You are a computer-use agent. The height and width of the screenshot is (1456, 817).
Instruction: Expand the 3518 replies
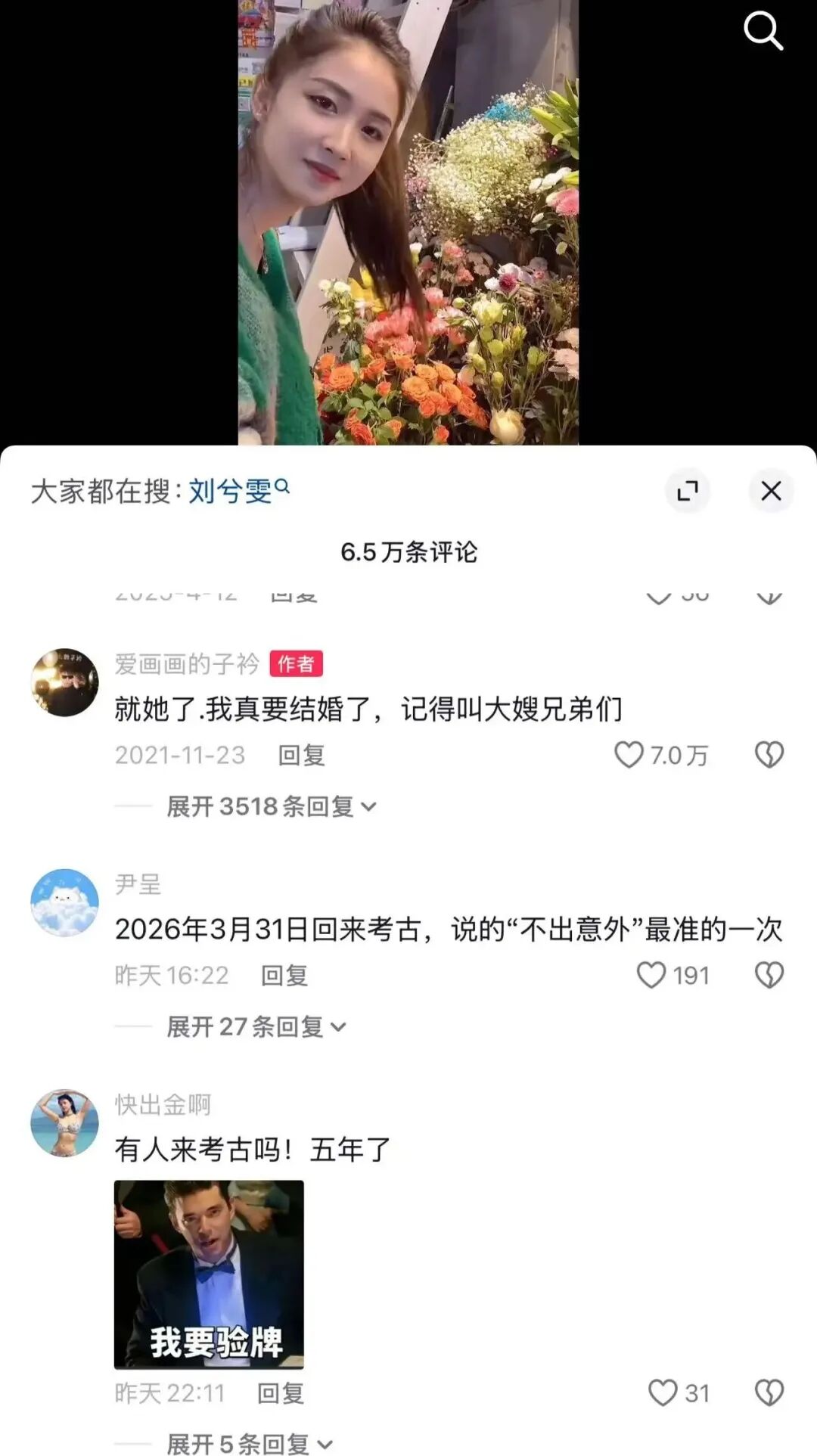(270, 807)
